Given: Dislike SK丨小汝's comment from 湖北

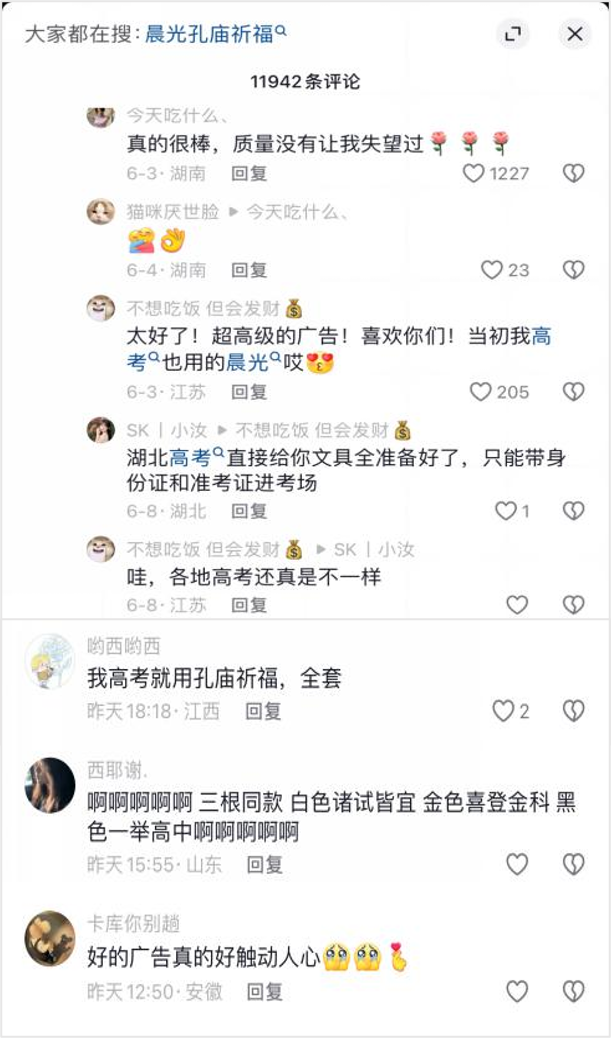Looking at the screenshot, I should (x=573, y=511).
